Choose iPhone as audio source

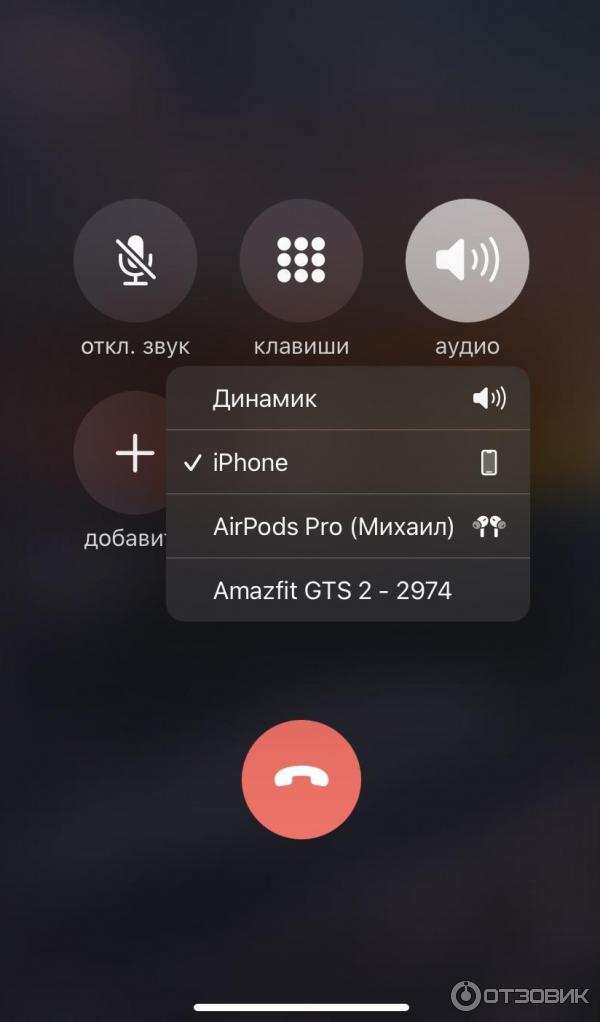347,462
